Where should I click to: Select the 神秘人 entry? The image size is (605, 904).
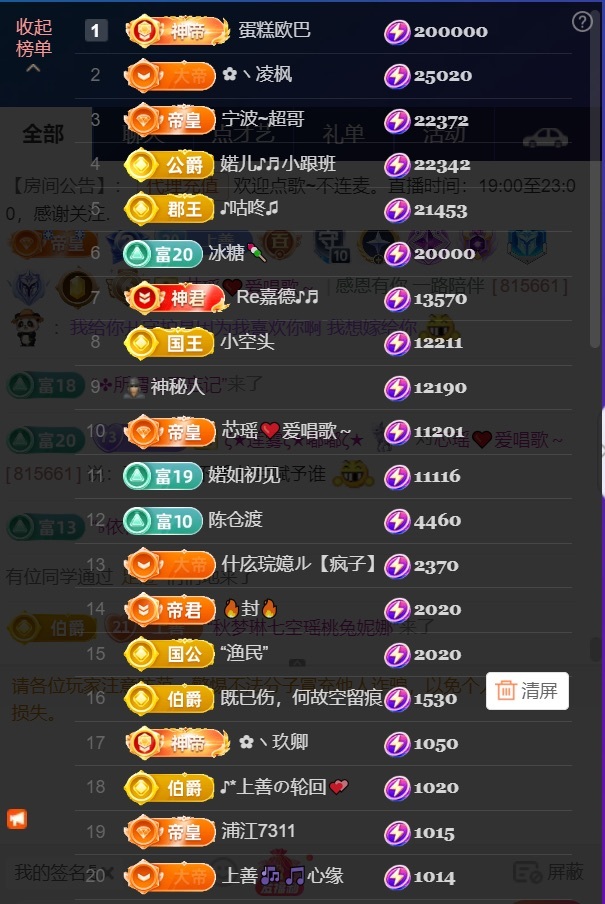[178, 387]
